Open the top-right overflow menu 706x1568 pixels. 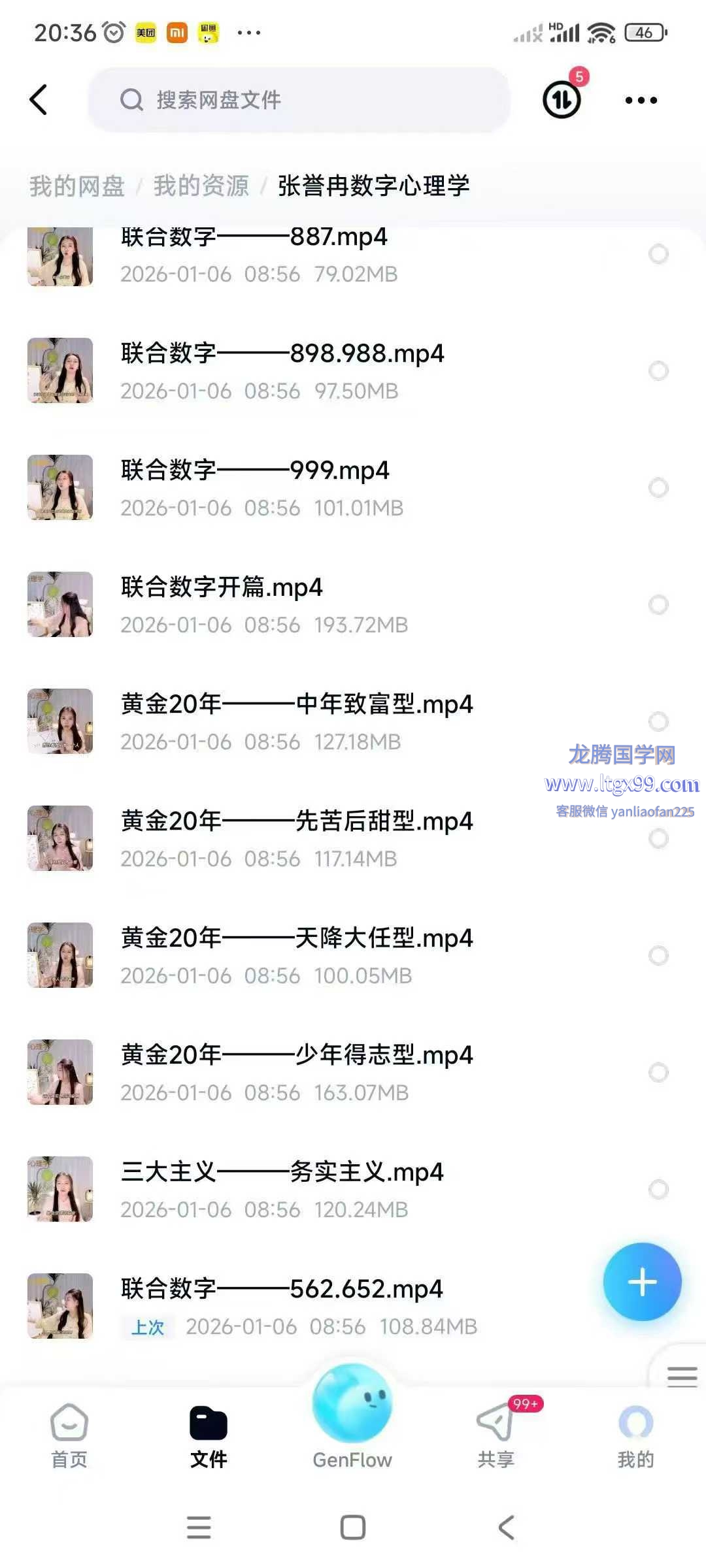[641, 100]
